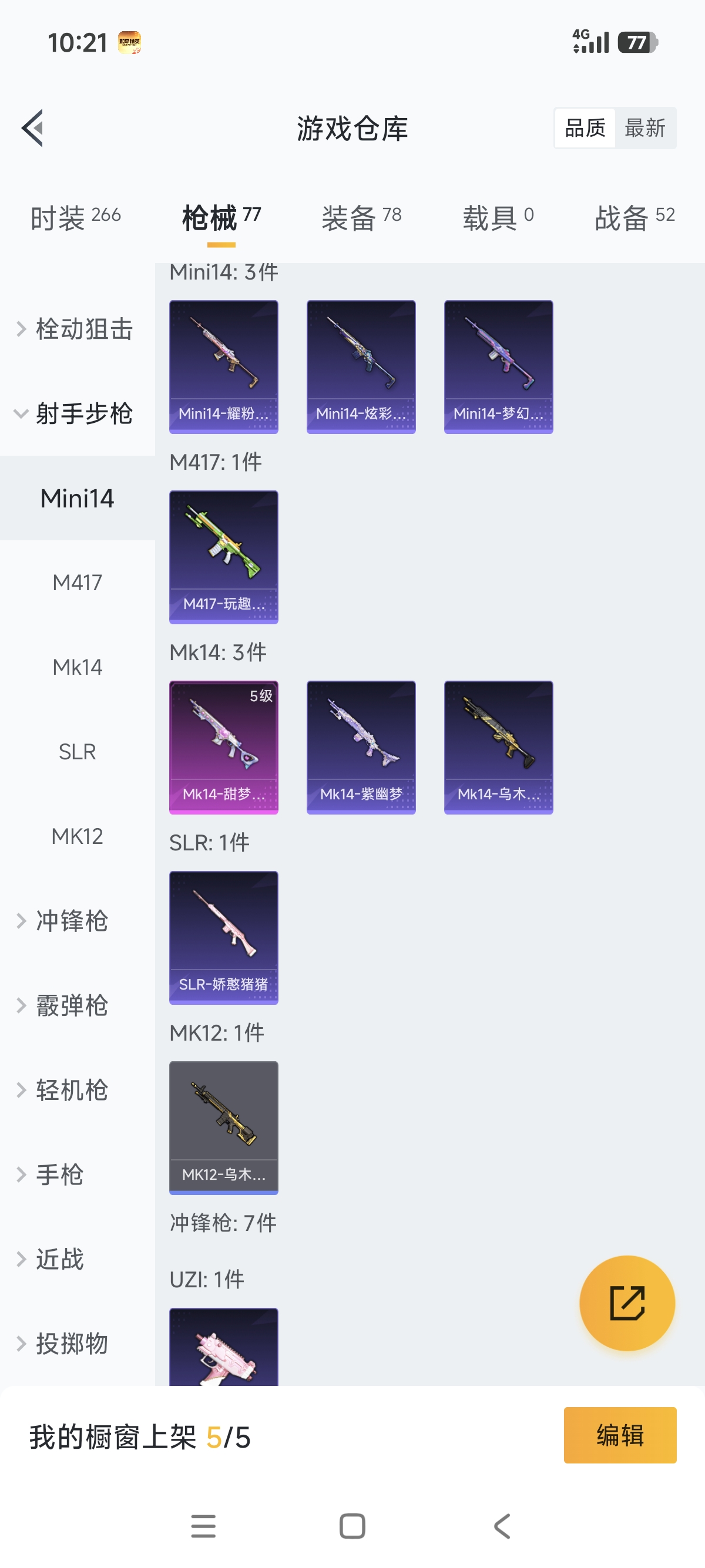705x1568 pixels.
Task: Open the 5级 Mk14-甜梦 skin
Action: [223, 747]
